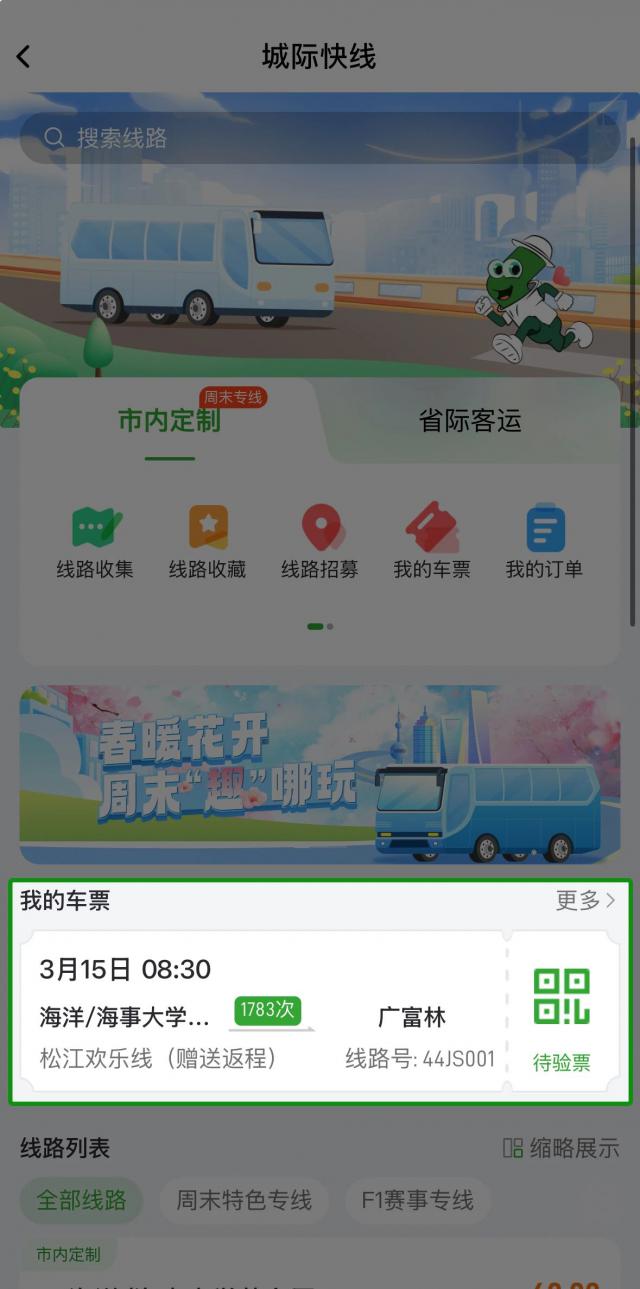Open 我的订单
This screenshot has height=1289, width=640.
[x=544, y=542]
